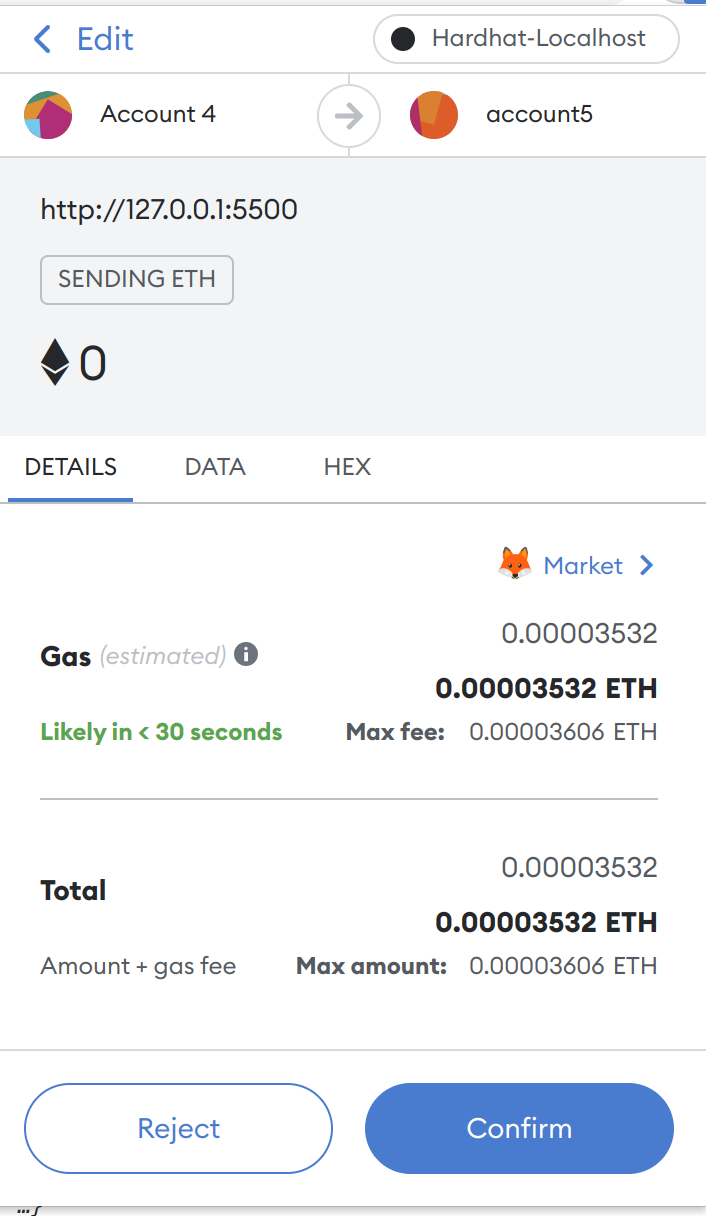Image resolution: width=706 pixels, height=1216 pixels.
Task: Switch to the DATA tab
Action: pos(215,467)
